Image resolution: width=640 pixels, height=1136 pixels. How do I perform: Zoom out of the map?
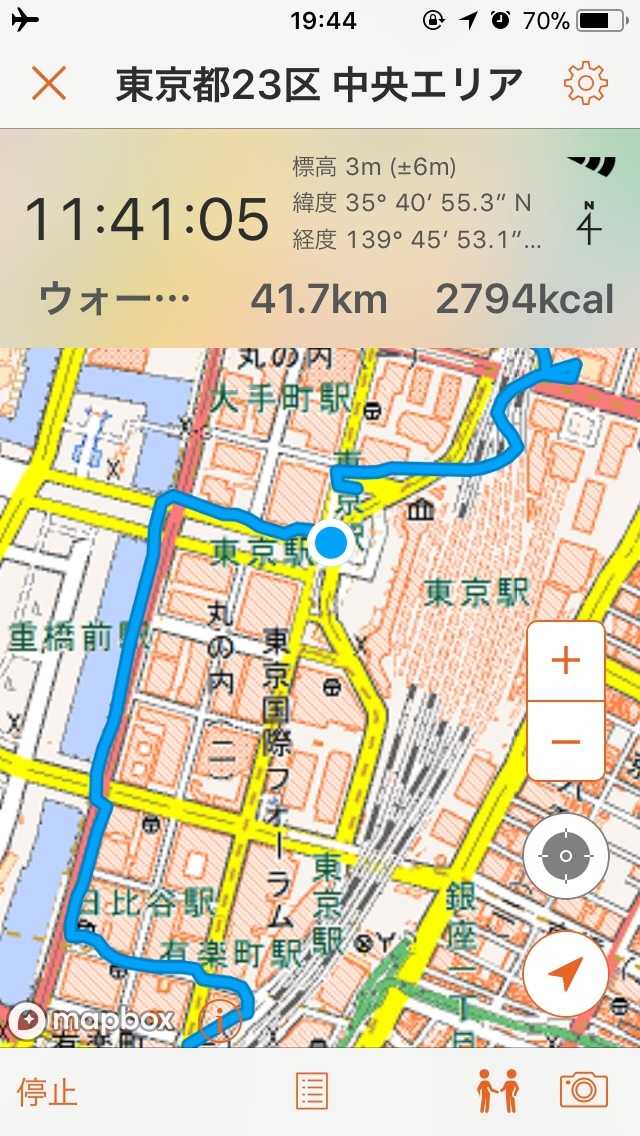566,741
